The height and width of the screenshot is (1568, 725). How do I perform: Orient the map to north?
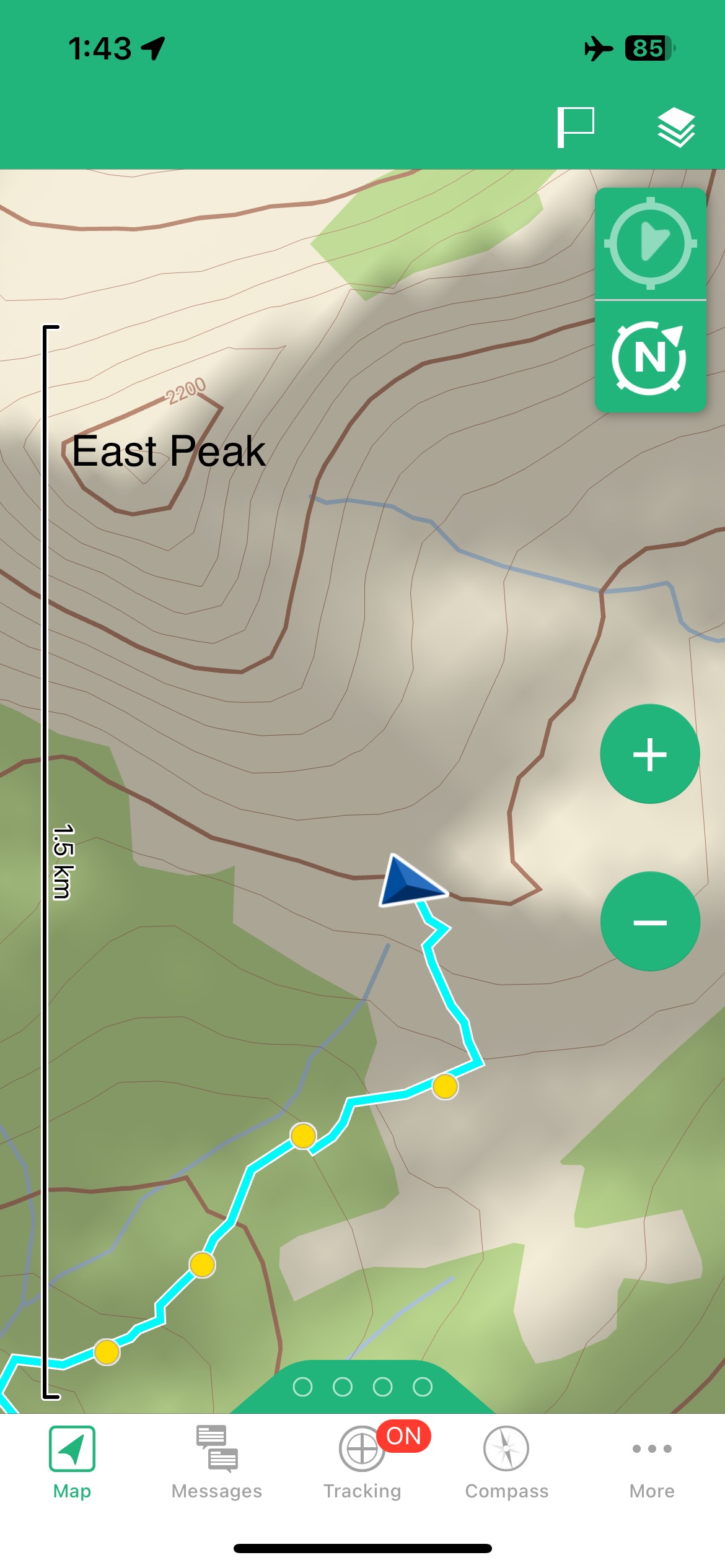tap(650, 357)
